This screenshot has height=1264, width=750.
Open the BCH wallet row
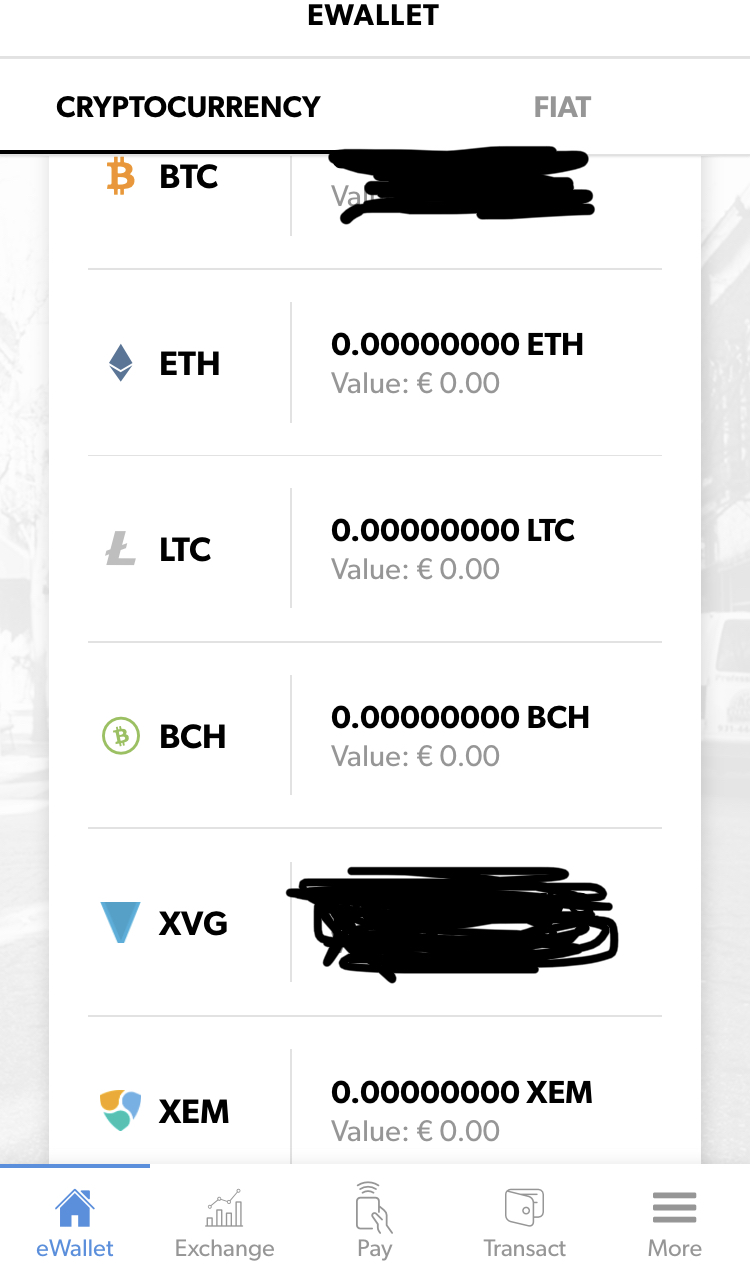(375, 735)
